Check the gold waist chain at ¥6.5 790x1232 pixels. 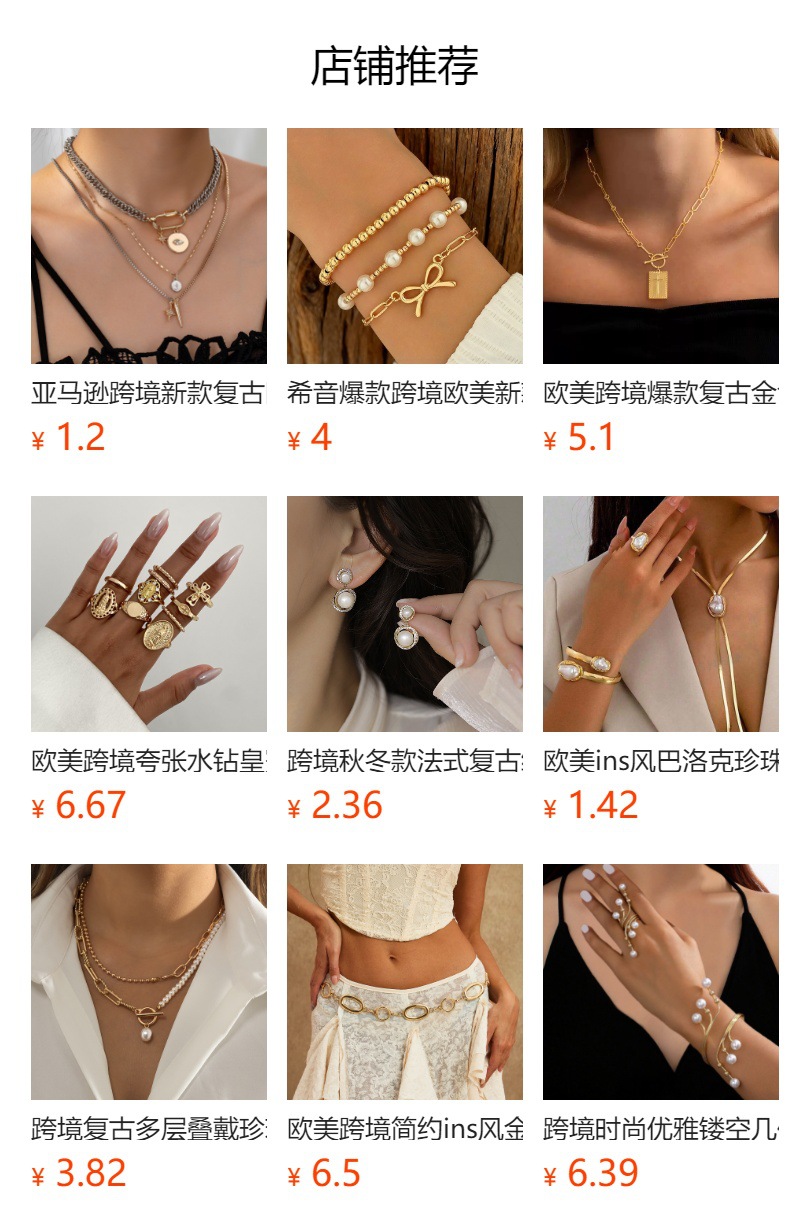[x=404, y=982]
